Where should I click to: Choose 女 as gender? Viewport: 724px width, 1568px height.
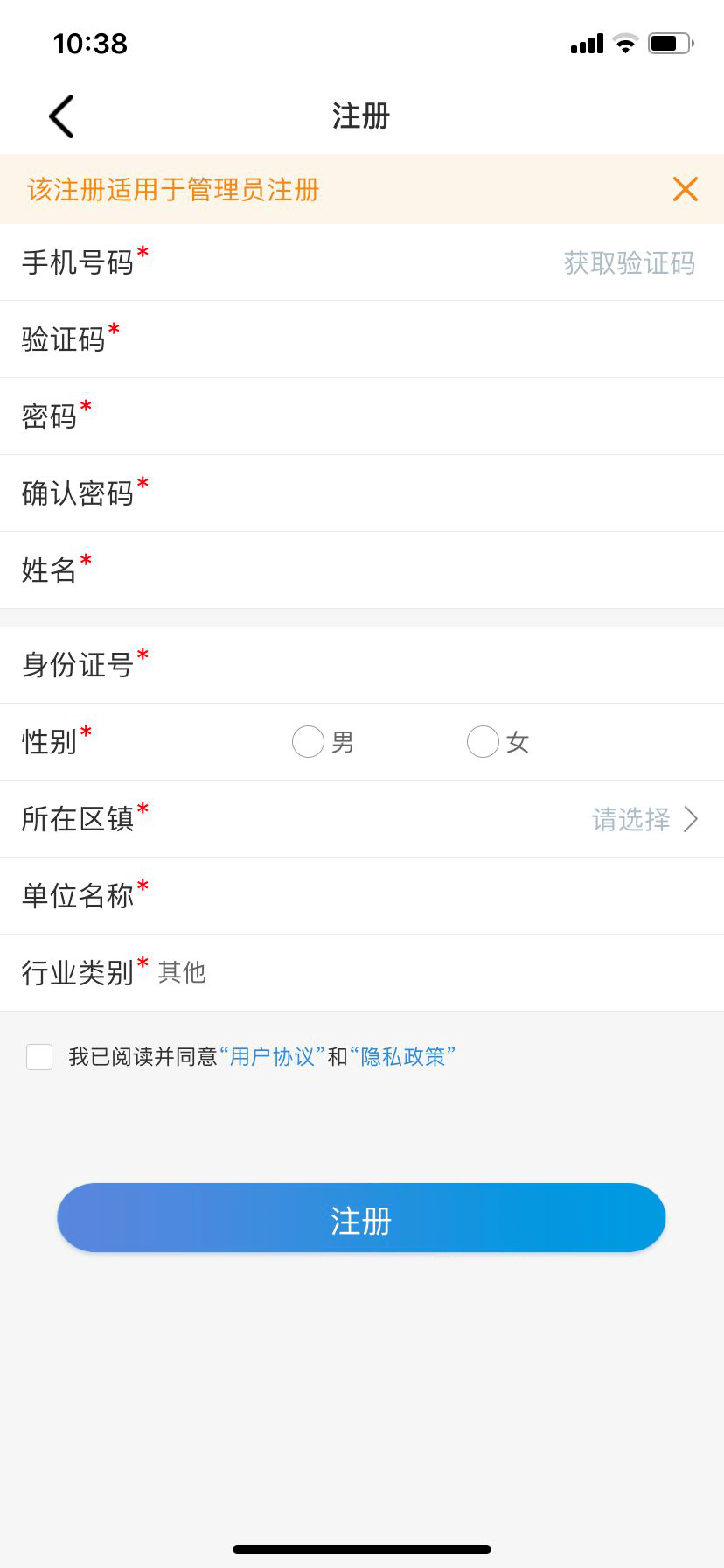point(483,742)
